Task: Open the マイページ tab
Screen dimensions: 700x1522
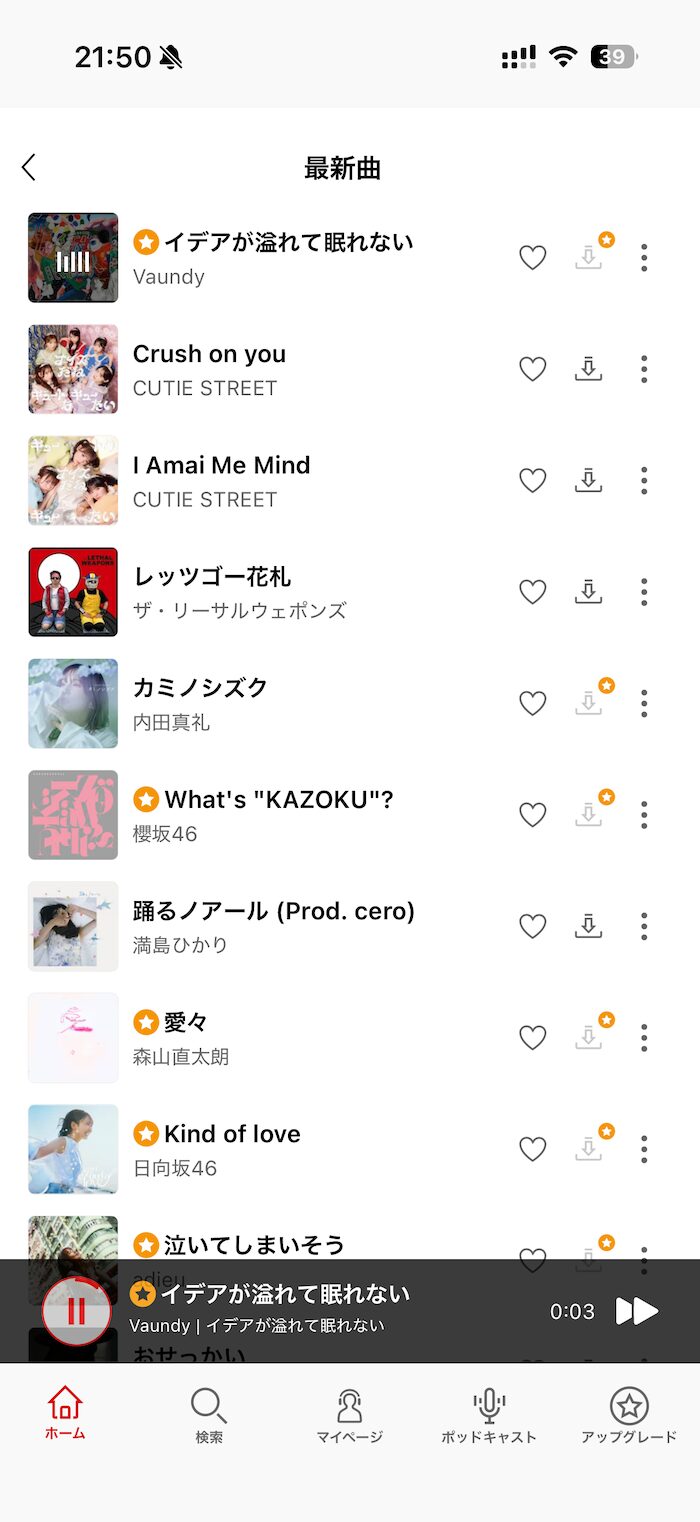Action: pos(349,1413)
